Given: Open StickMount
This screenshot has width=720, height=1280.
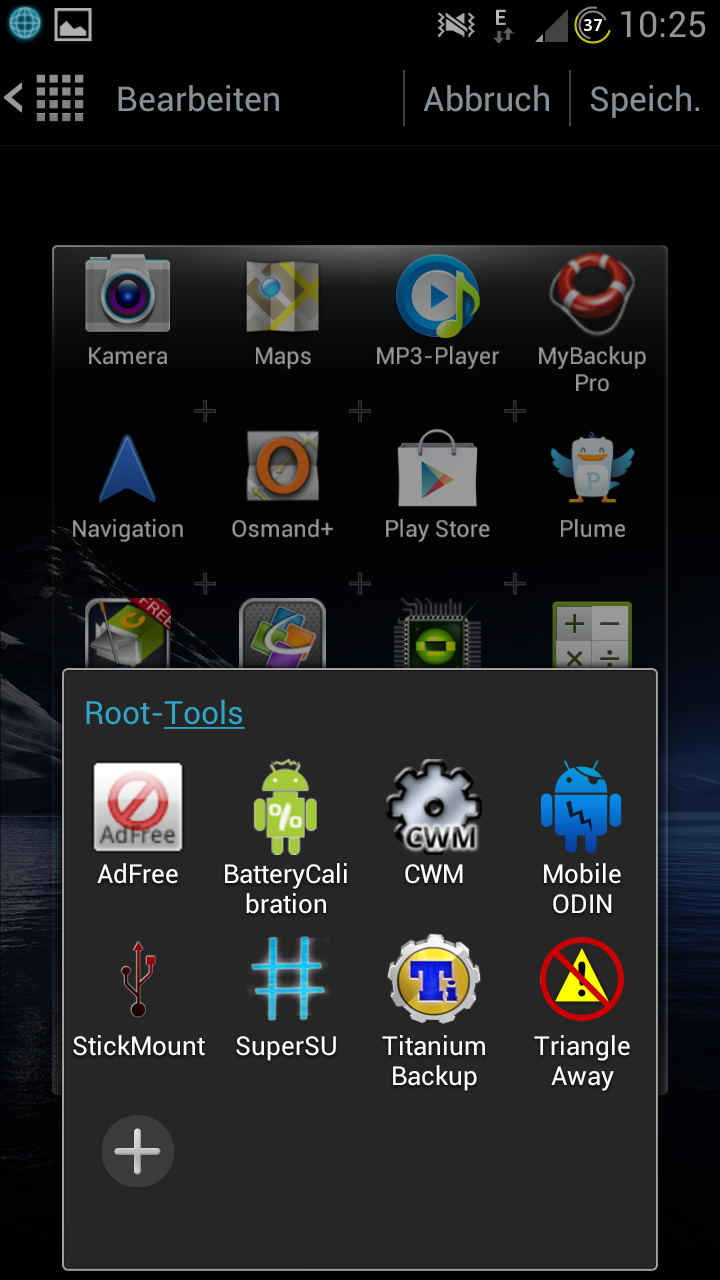Looking at the screenshot, I should click(139, 997).
